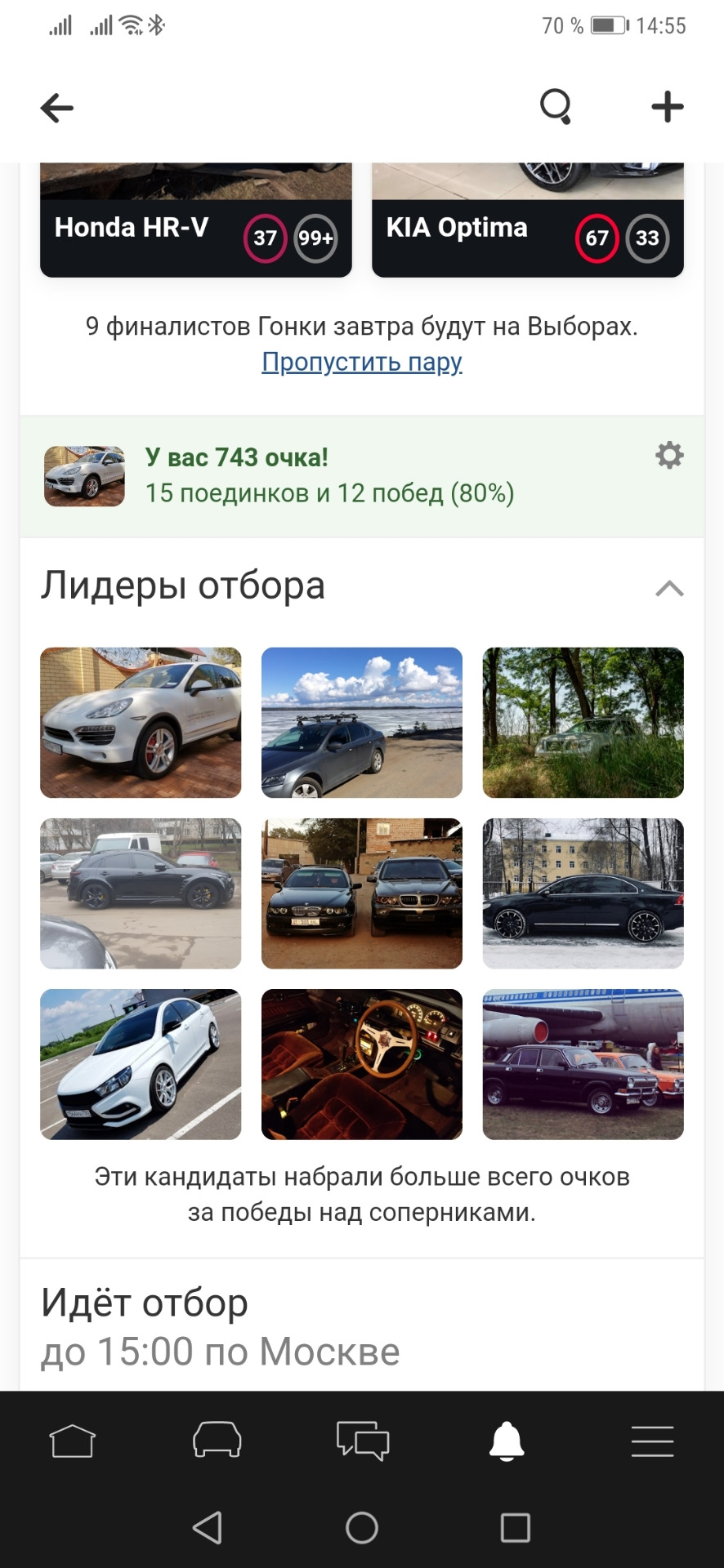Screen dimensions: 724x1568
Task: Select the 33 counter next to KIA Optima
Action: point(650,238)
